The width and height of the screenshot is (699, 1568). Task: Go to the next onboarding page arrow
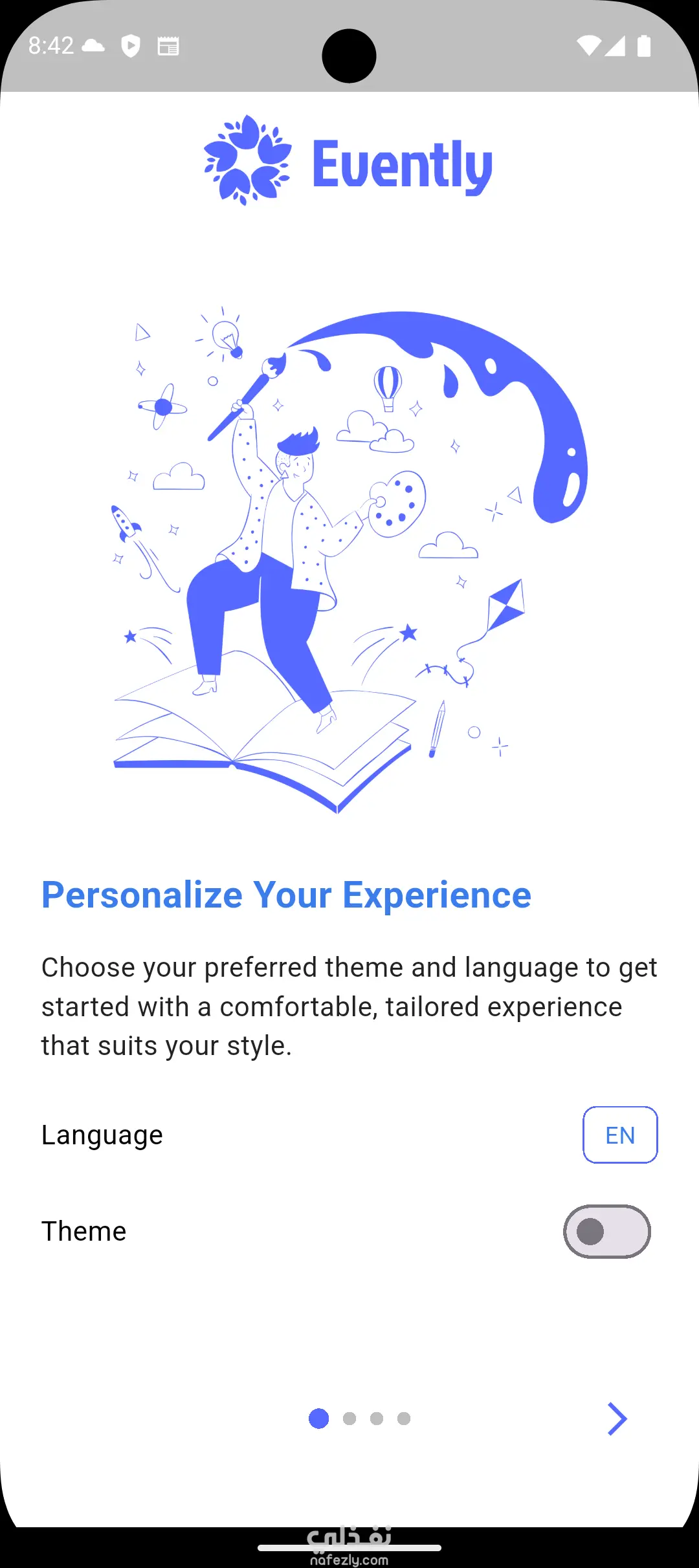tap(617, 1419)
